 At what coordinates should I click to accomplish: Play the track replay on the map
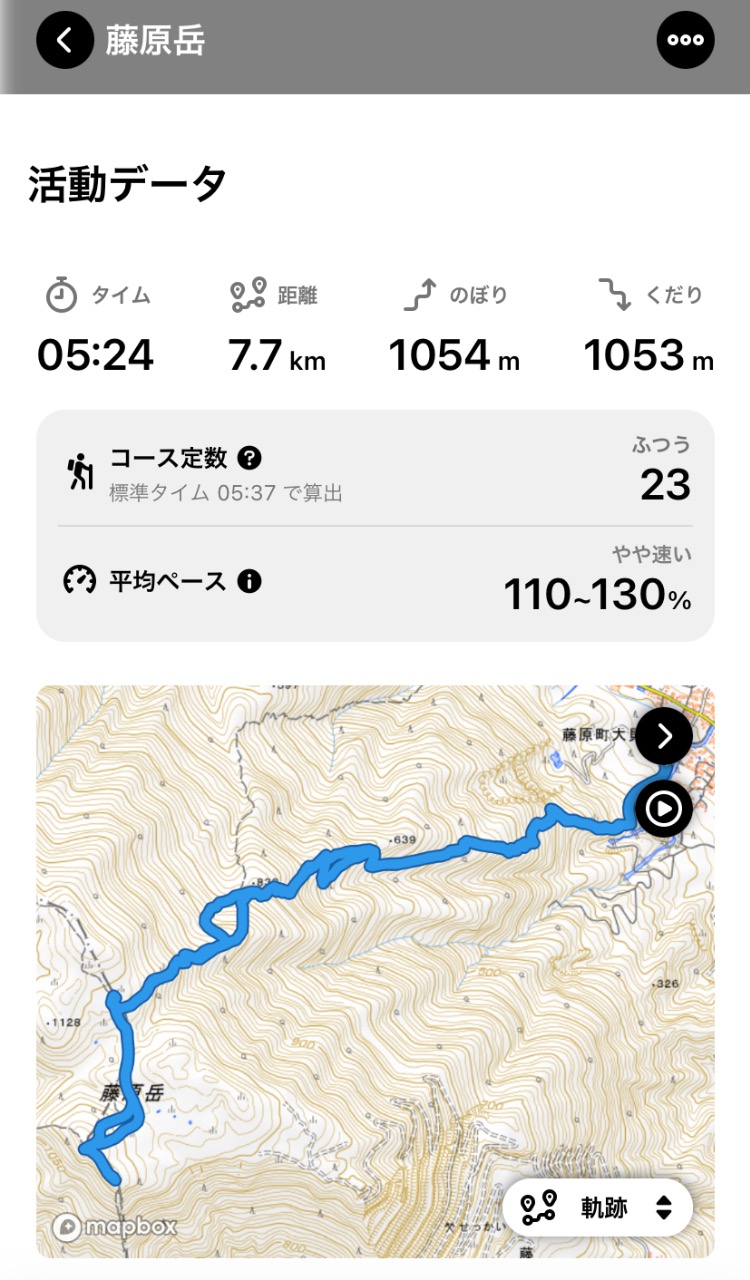664,808
